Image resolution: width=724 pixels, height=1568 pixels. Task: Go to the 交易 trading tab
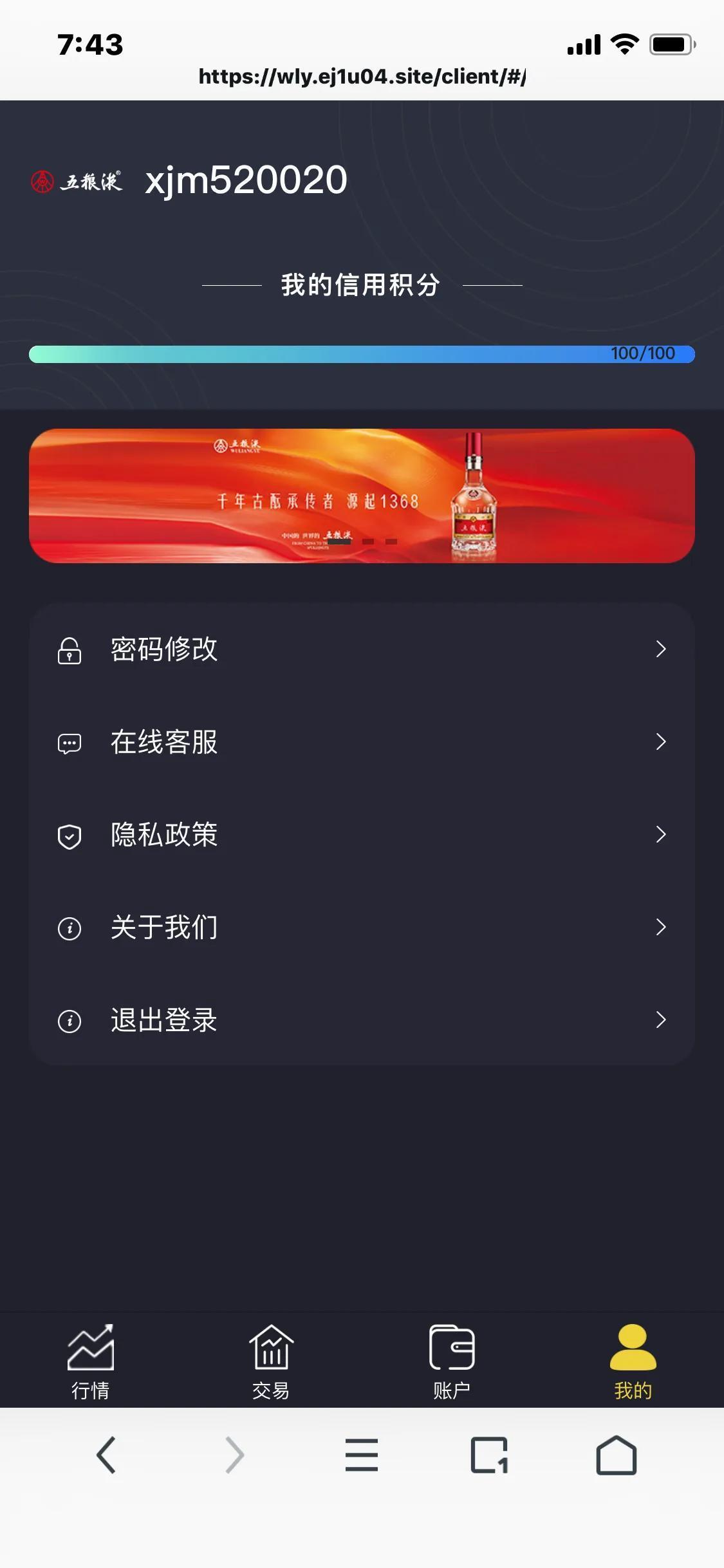271,1361
